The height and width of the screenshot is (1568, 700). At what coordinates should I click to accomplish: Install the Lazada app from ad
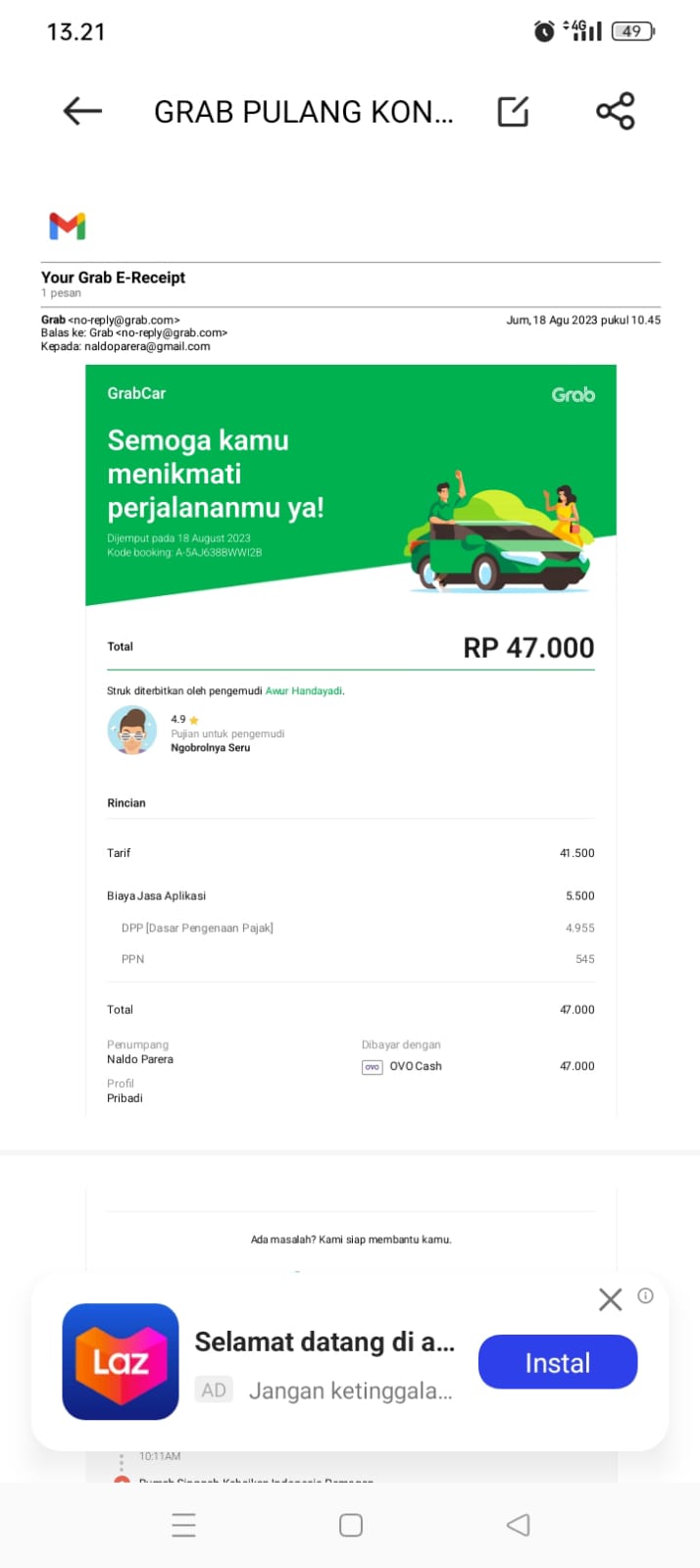[557, 1362]
